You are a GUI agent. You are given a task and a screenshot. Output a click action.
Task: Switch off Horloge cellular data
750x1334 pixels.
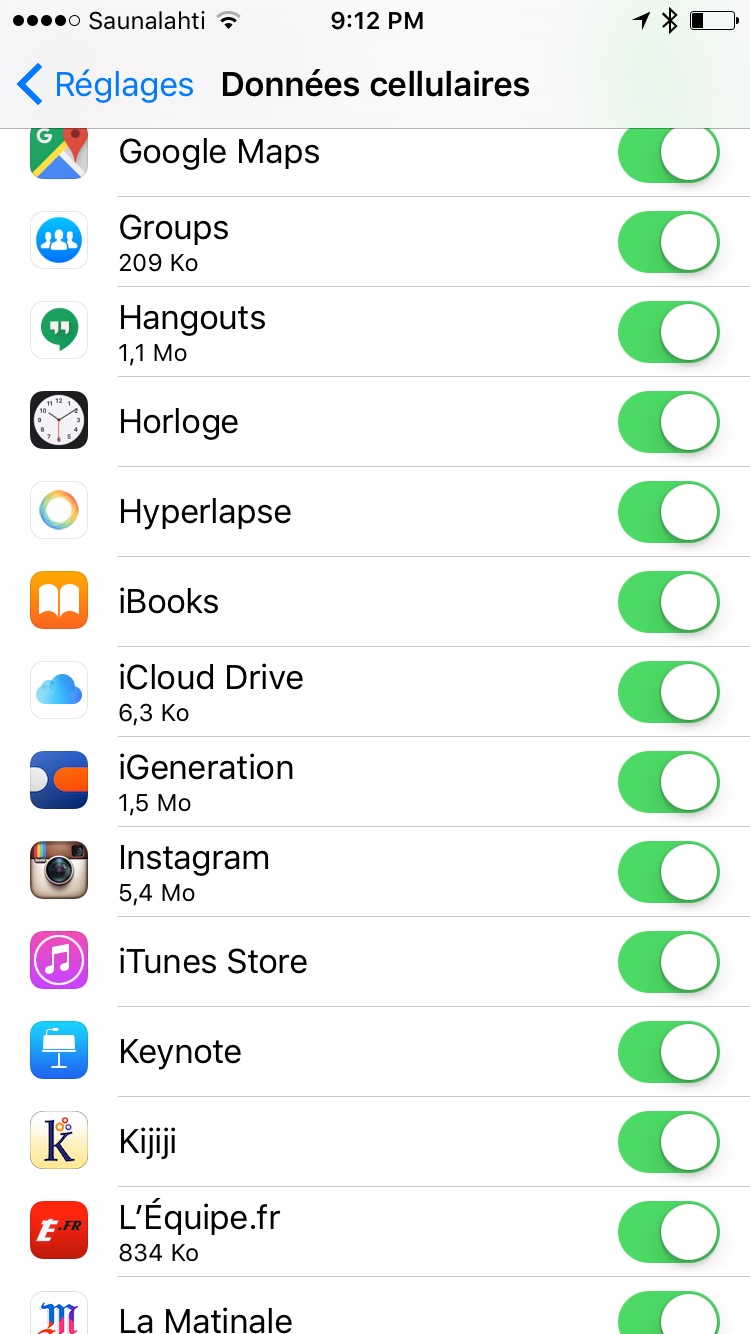(x=668, y=422)
